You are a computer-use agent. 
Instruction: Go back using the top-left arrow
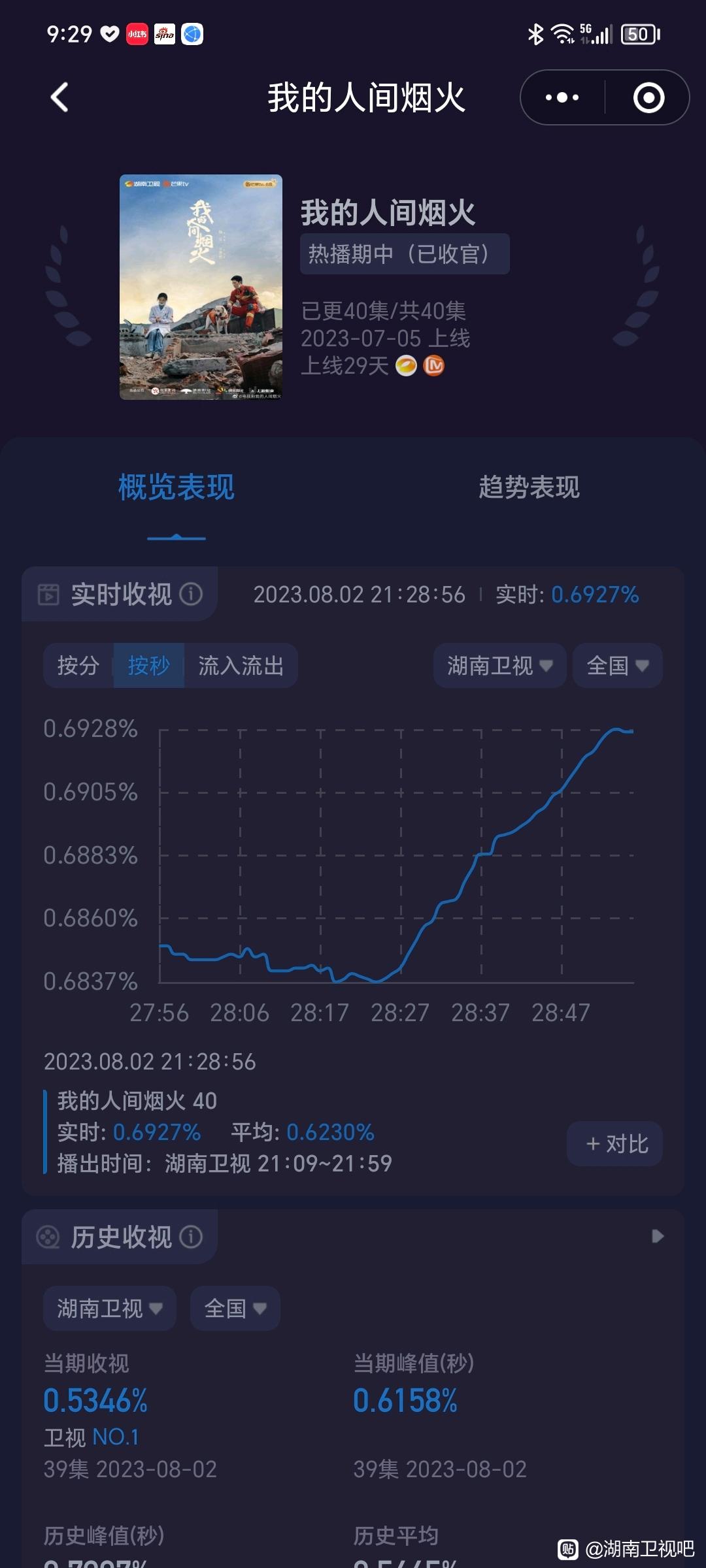(x=59, y=98)
